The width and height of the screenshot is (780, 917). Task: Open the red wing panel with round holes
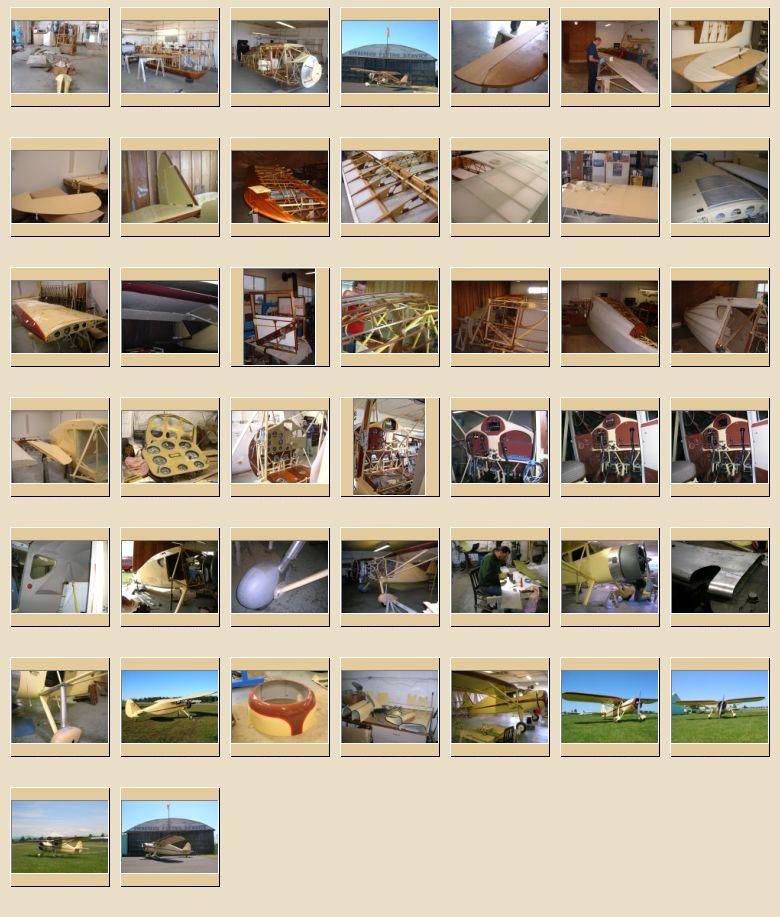[59, 316]
